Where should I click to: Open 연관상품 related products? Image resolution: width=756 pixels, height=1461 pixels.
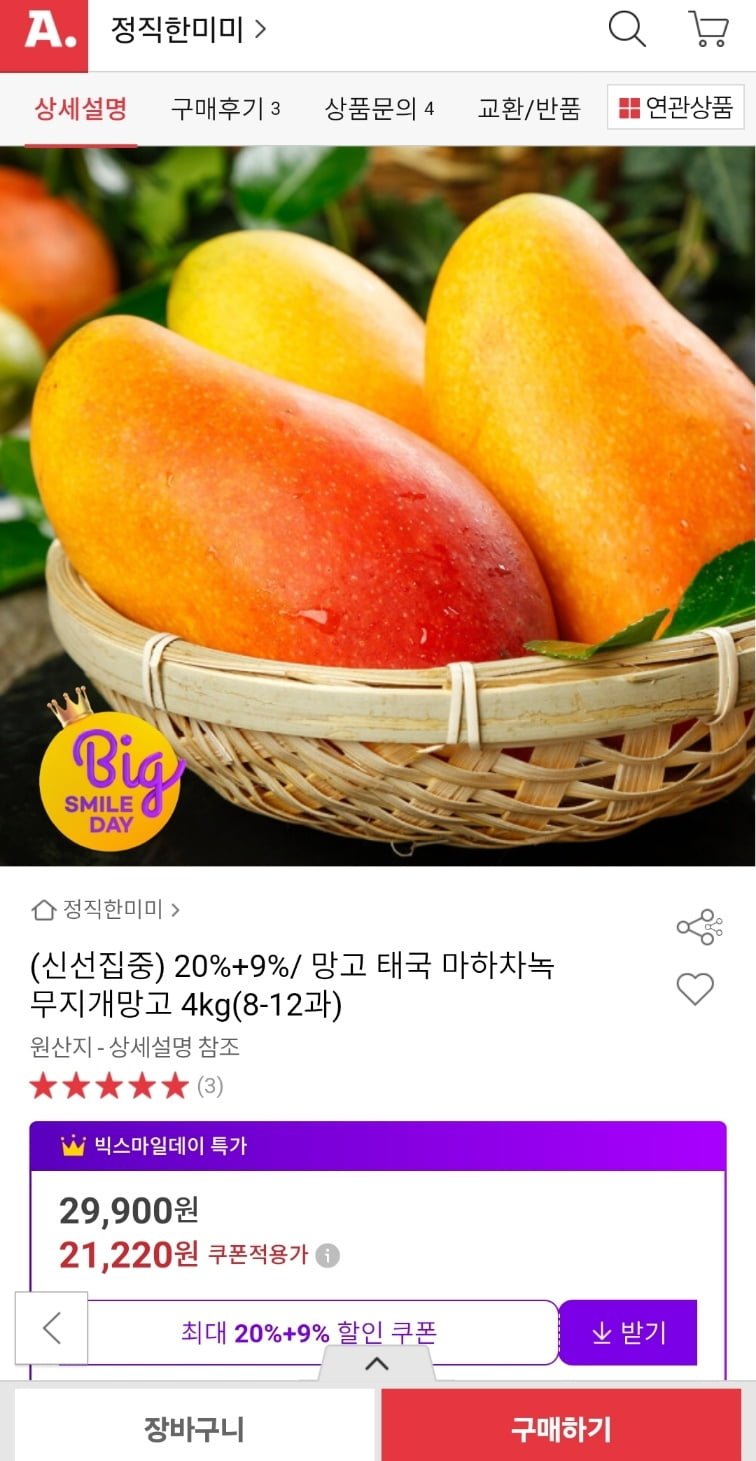[676, 107]
